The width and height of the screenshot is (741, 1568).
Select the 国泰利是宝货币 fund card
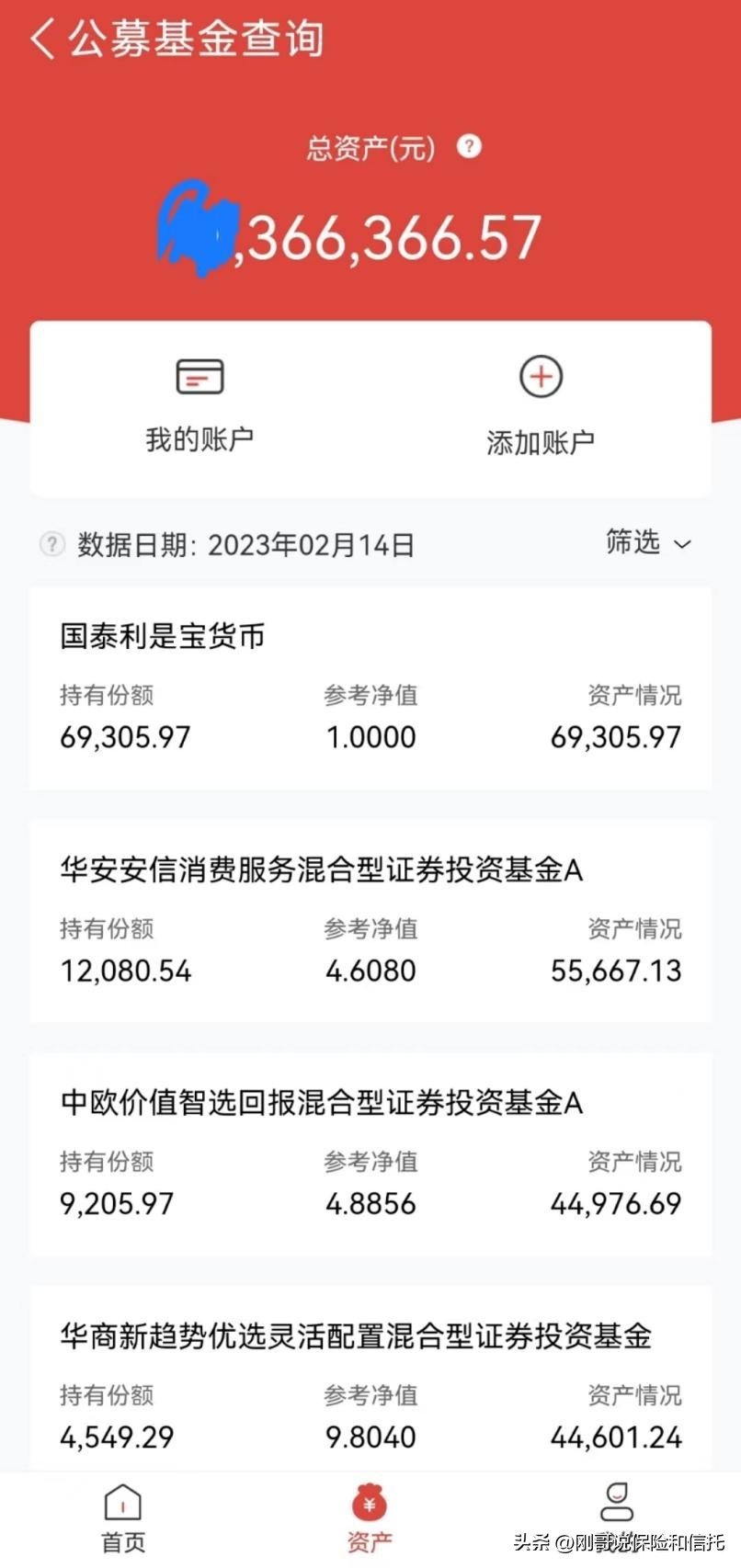[370, 689]
